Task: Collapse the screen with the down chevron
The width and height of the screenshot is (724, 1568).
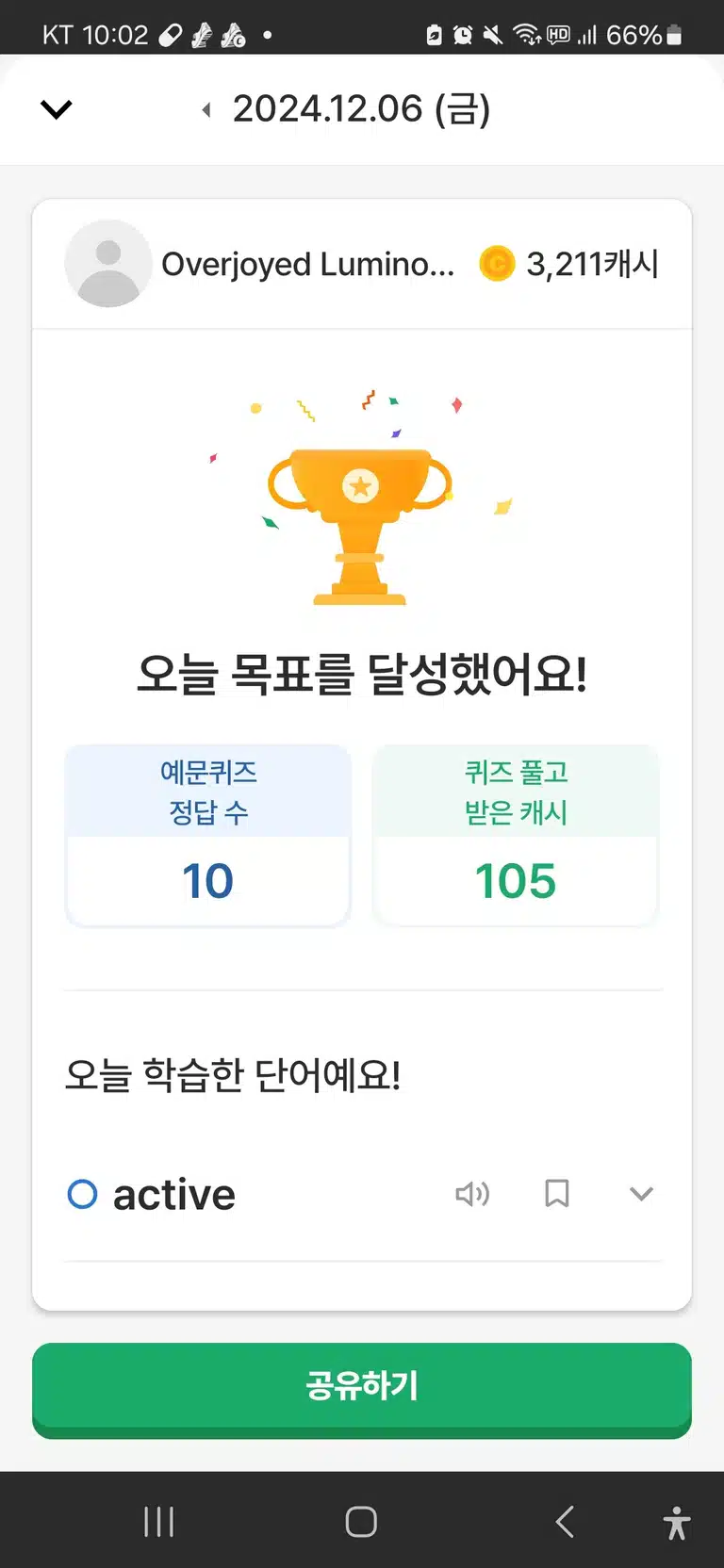Action: [x=57, y=109]
